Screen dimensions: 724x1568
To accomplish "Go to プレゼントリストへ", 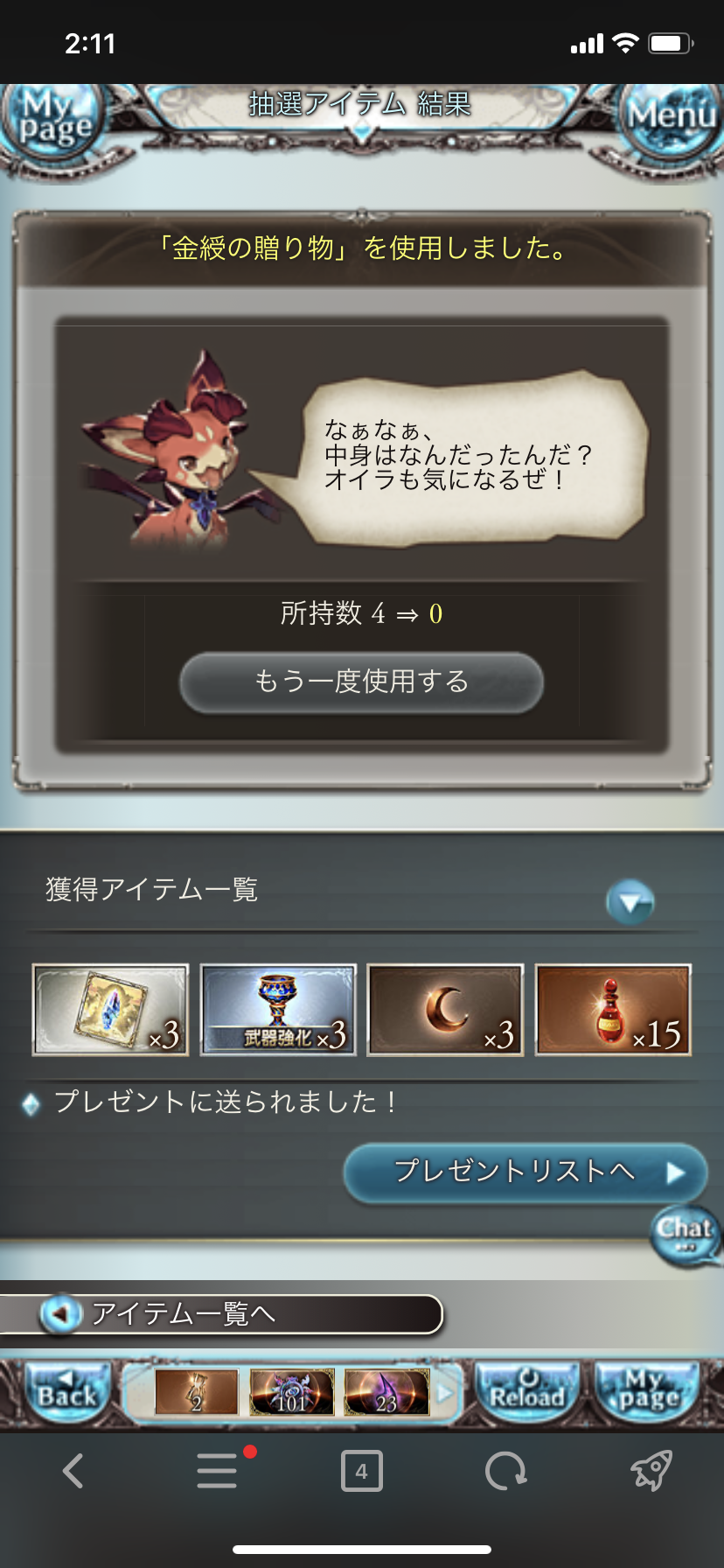I will 525,1172.
